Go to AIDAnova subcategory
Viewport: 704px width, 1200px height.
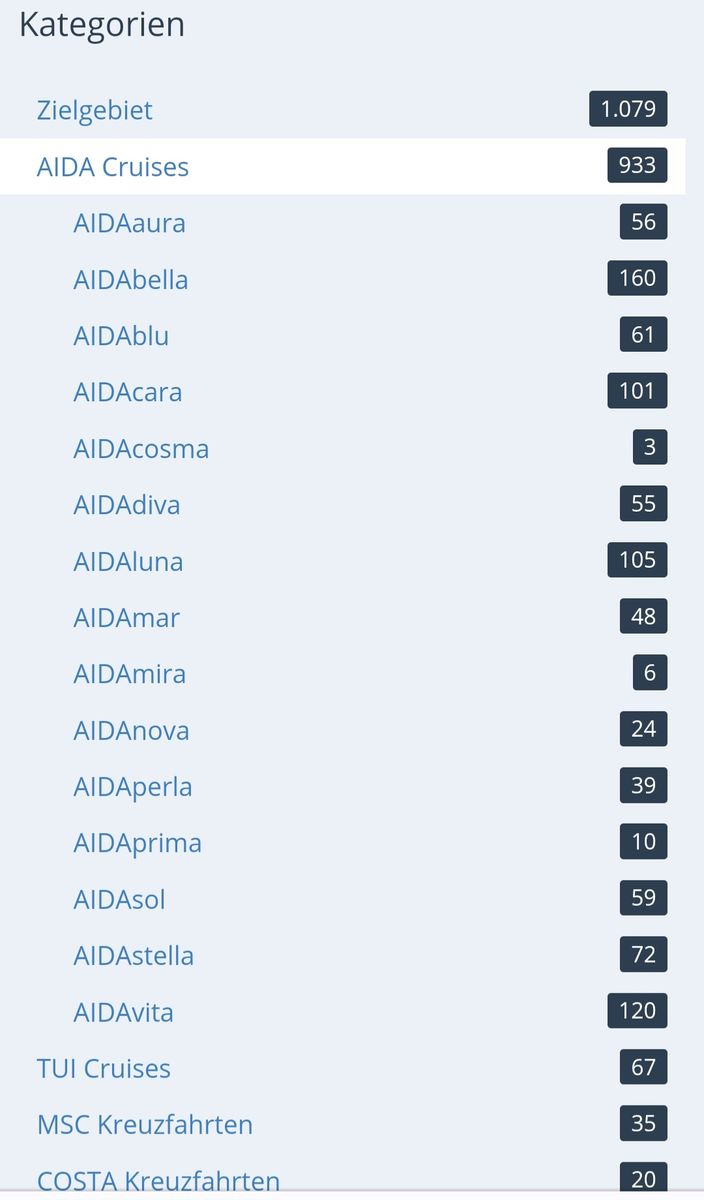[131, 731]
